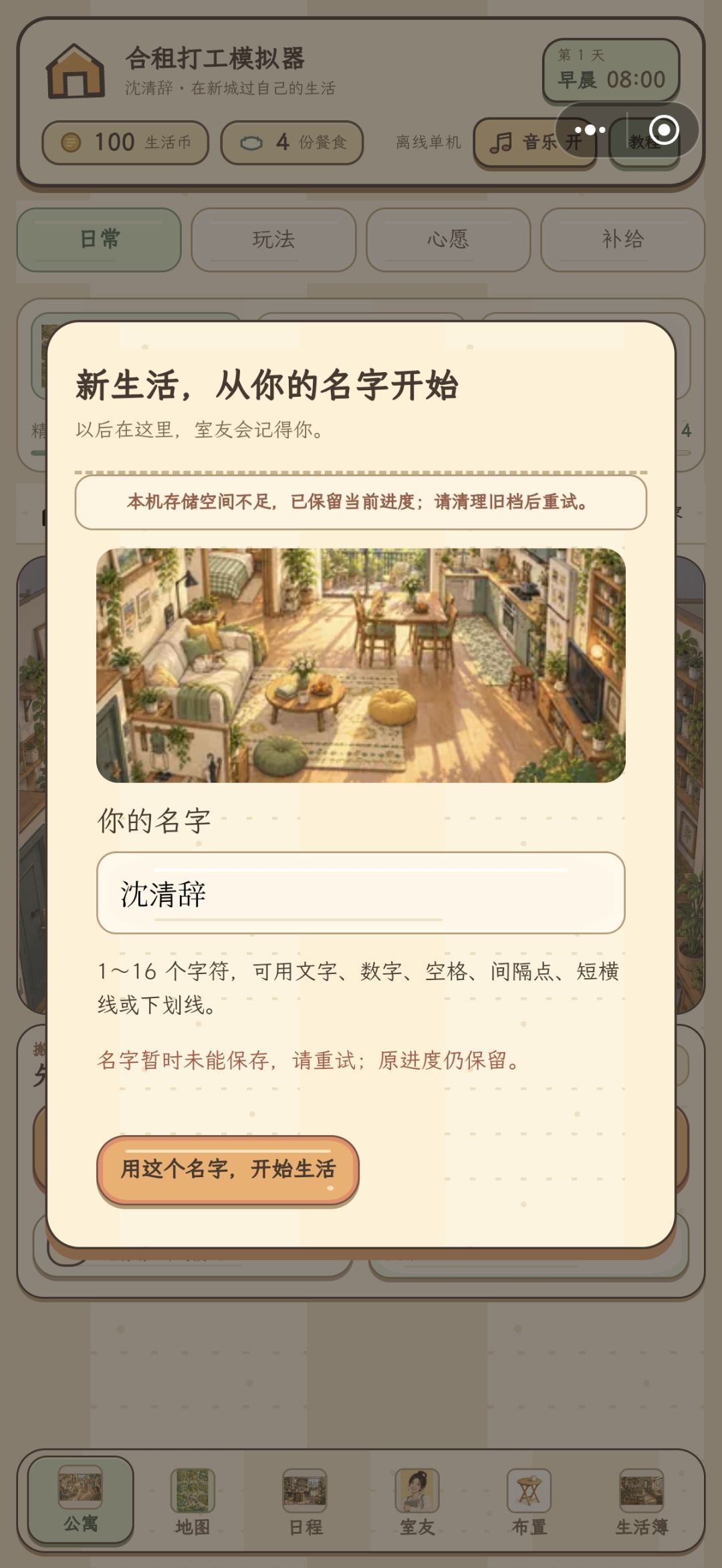The height and width of the screenshot is (1568, 722).
Task: Tap the 你的名字 name input field
Action: [x=361, y=893]
